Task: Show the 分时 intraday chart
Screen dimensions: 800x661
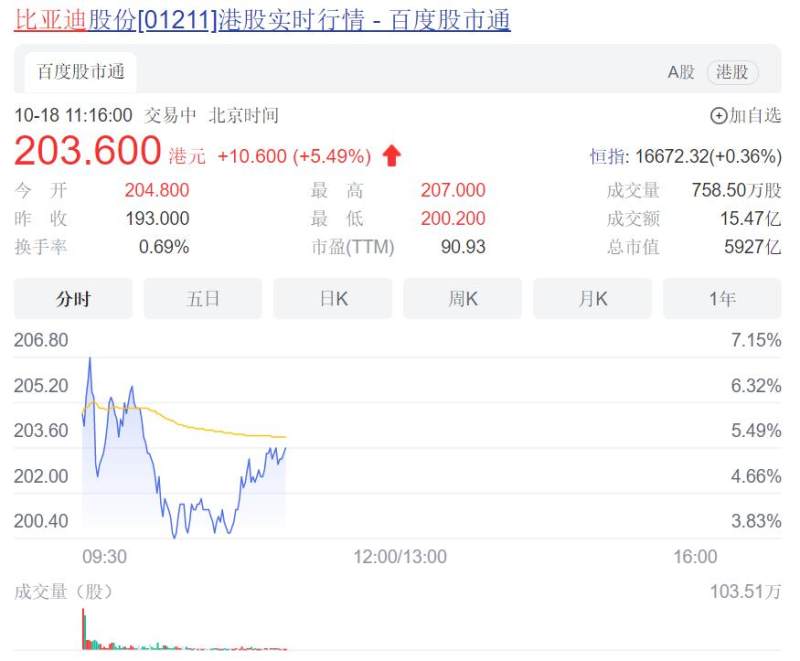Action: pos(73,299)
